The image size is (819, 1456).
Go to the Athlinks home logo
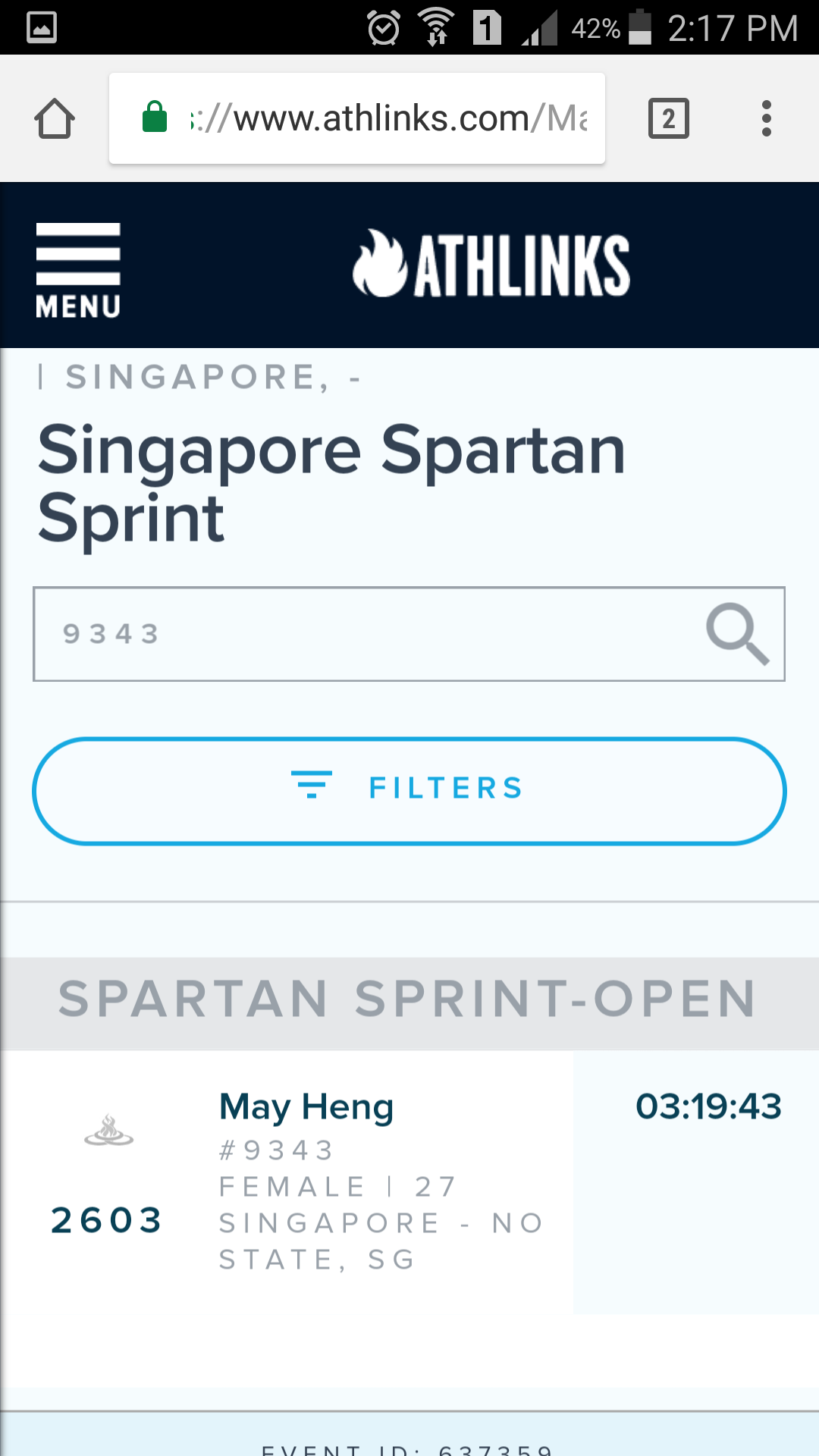491,263
